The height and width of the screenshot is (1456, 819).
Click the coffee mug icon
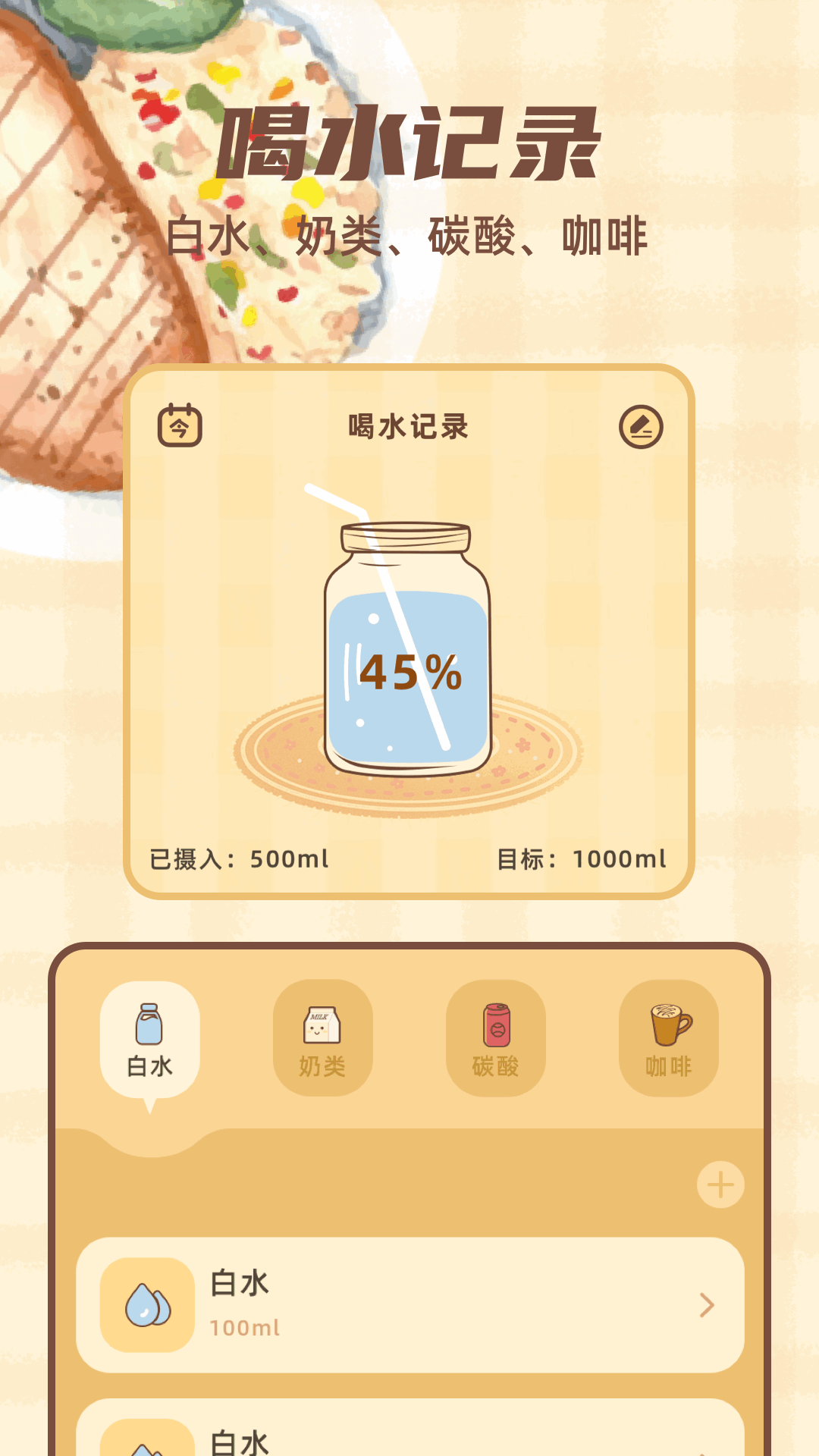668,1020
